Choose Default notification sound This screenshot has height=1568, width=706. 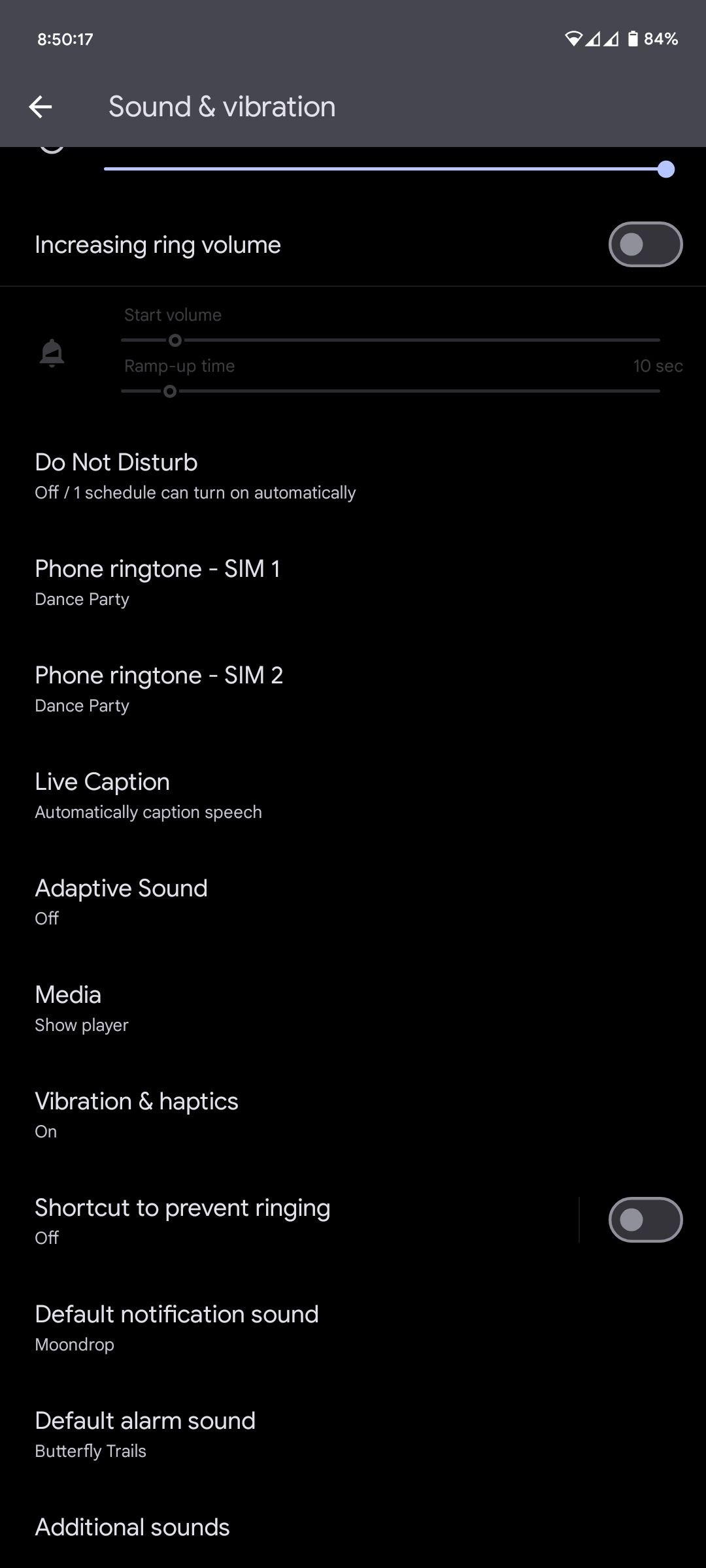click(x=353, y=1328)
